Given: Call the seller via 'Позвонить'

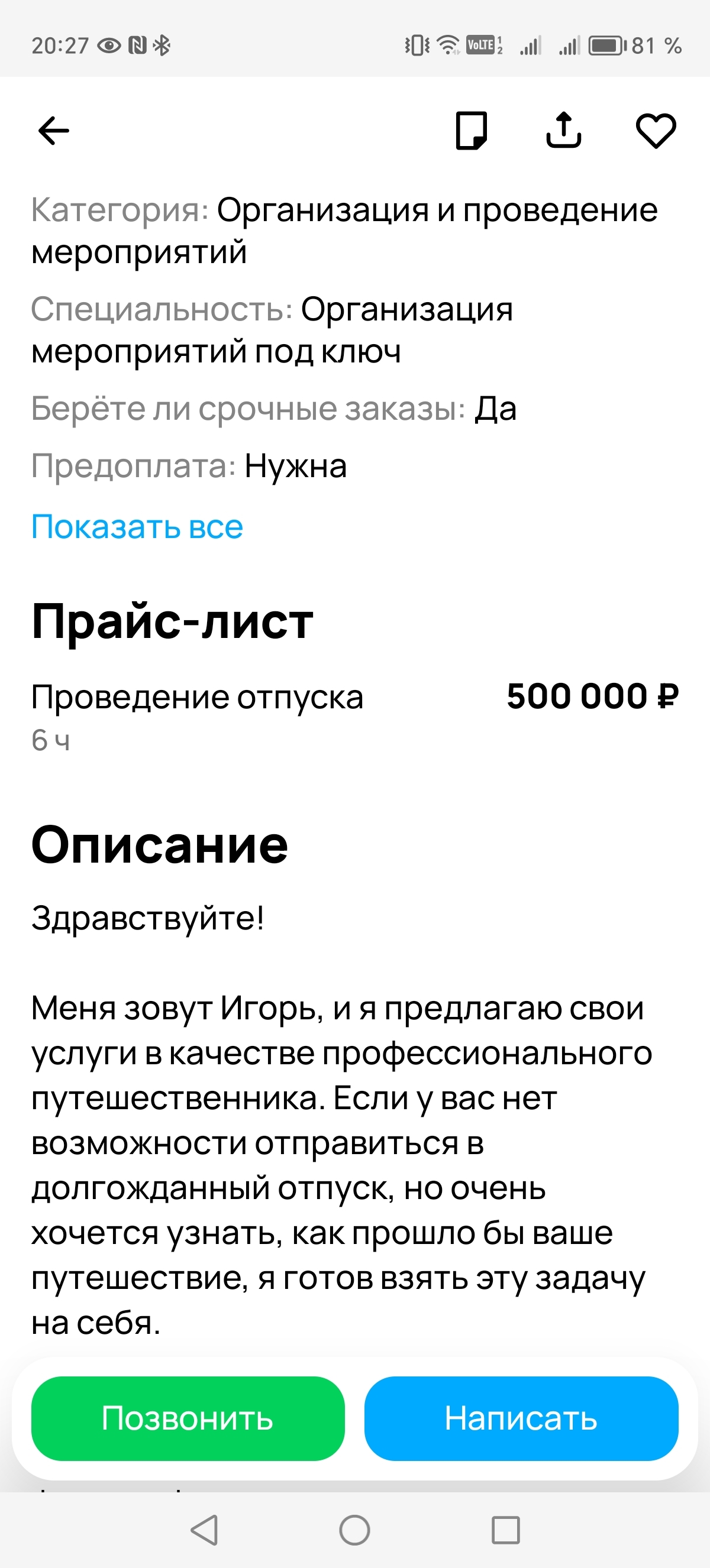Looking at the screenshot, I should [x=188, y=1419].
